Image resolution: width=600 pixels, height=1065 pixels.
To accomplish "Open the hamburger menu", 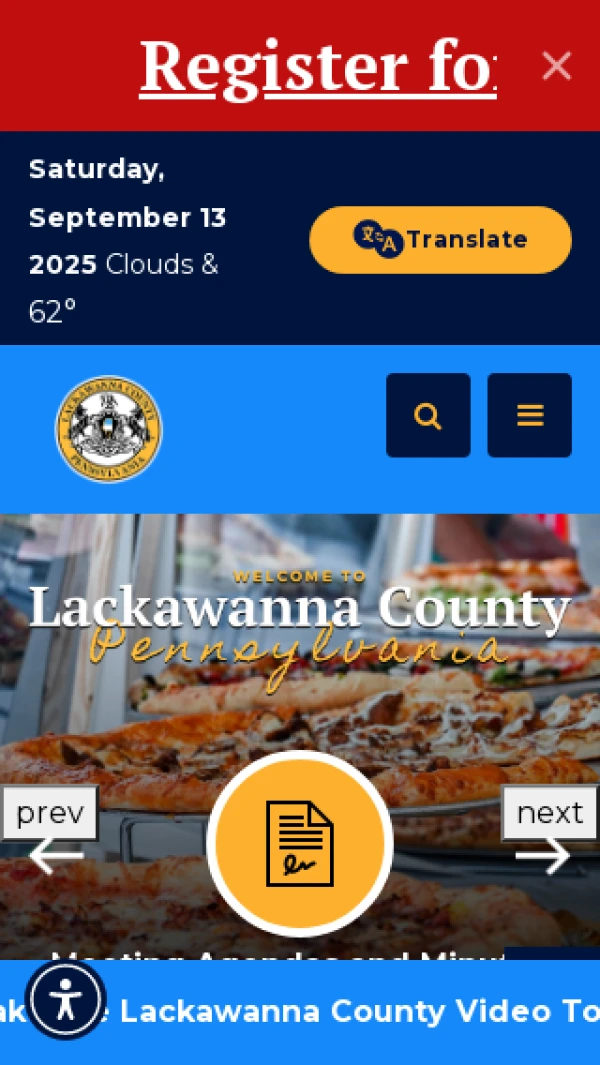I will [529, 415].
